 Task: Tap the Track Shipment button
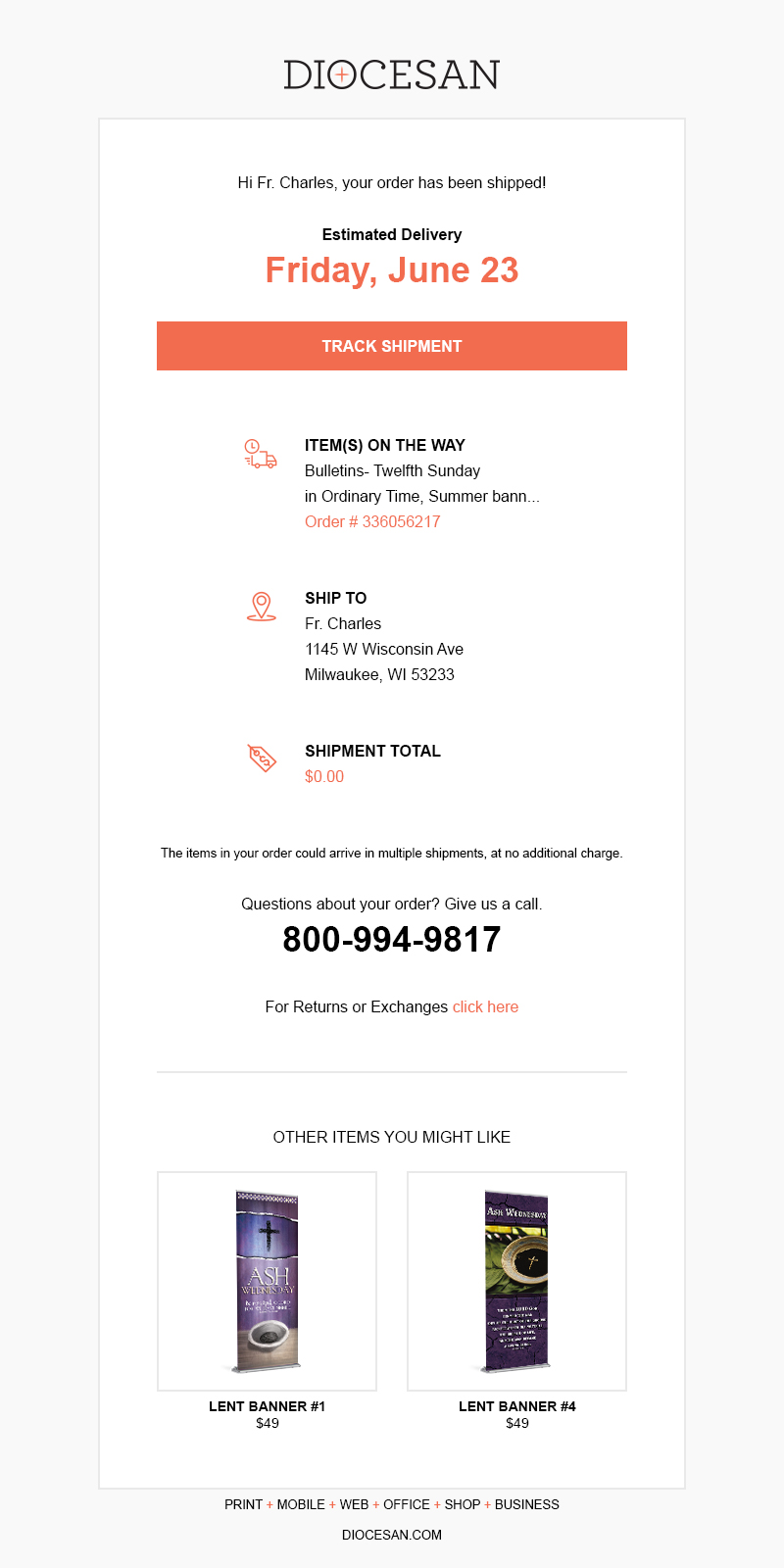click(x=392, y=346)
